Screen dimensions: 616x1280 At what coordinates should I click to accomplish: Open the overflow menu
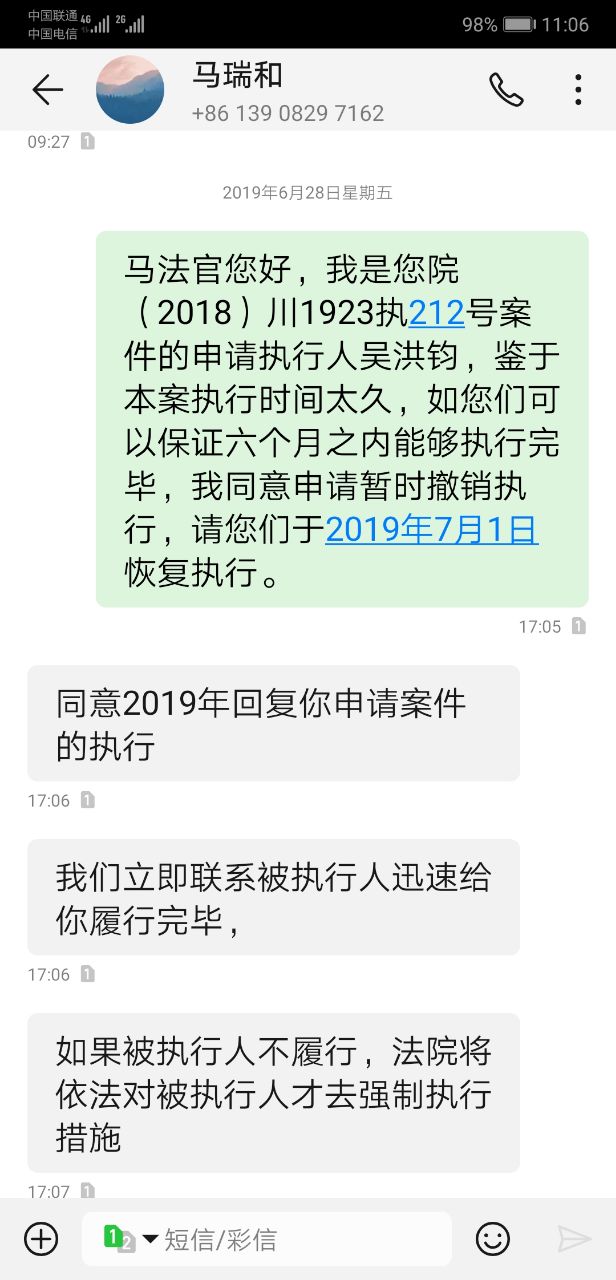tap(578, 90)
